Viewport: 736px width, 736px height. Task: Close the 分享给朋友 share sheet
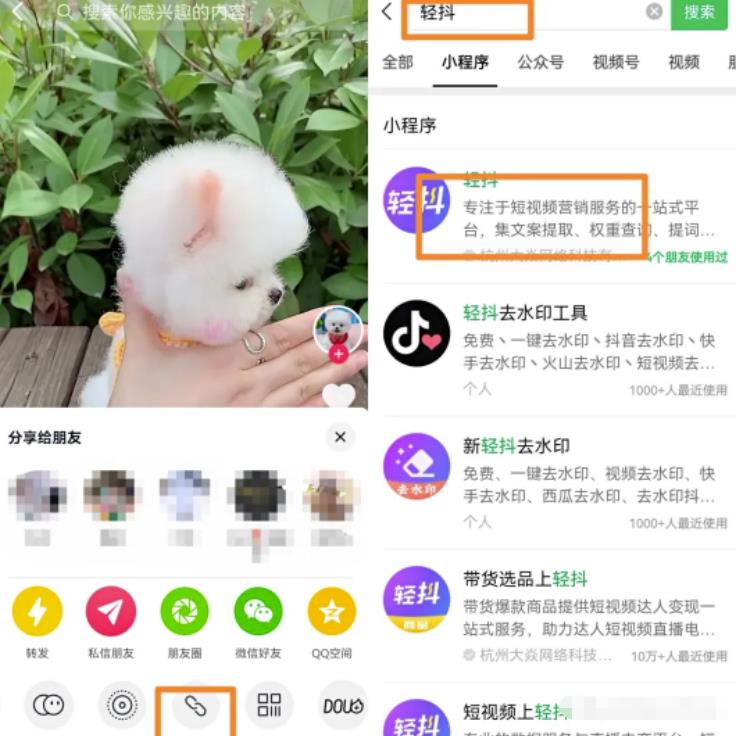340,437
